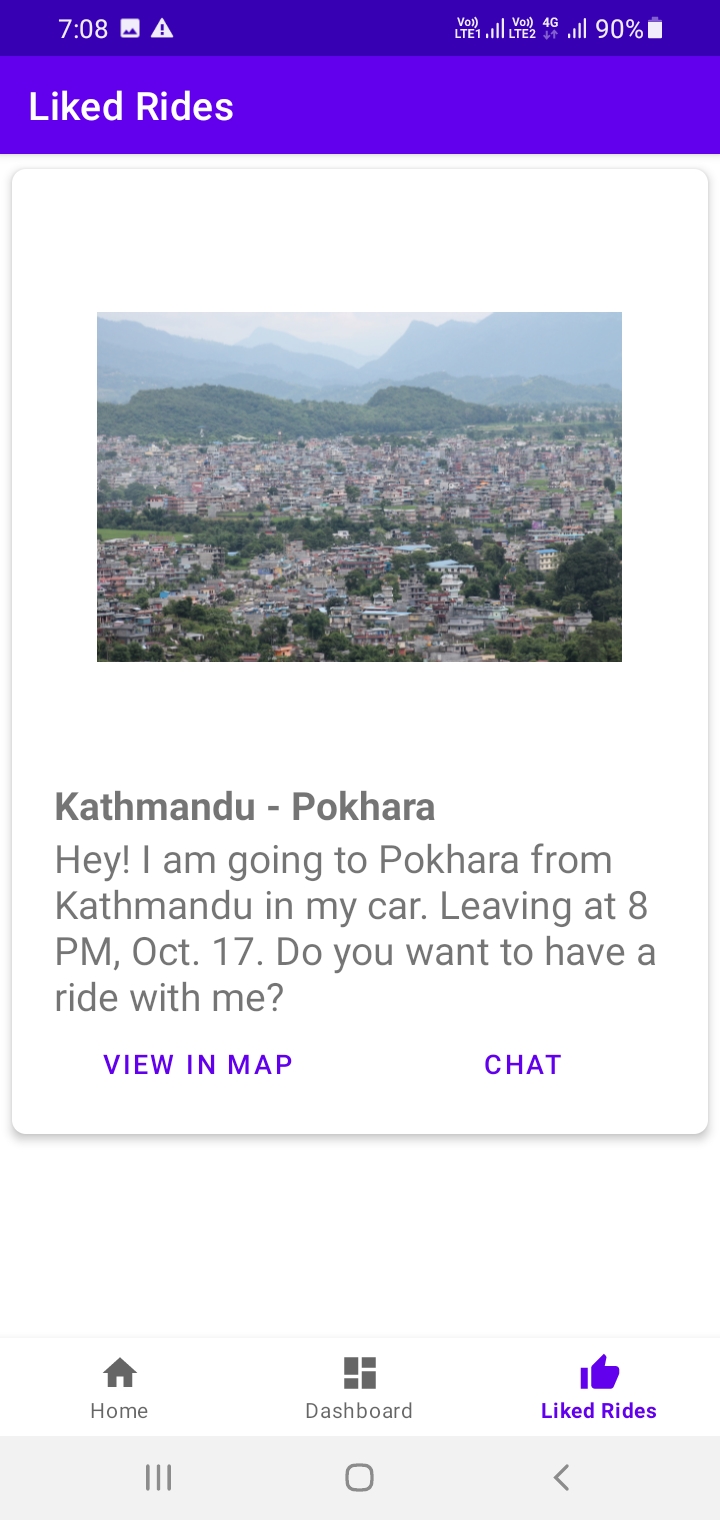The height and width of the screenshot is (1520, 720).
Task: Select the Liked Rides tab
Action: pyautogui.click(x=598, y=1387)
